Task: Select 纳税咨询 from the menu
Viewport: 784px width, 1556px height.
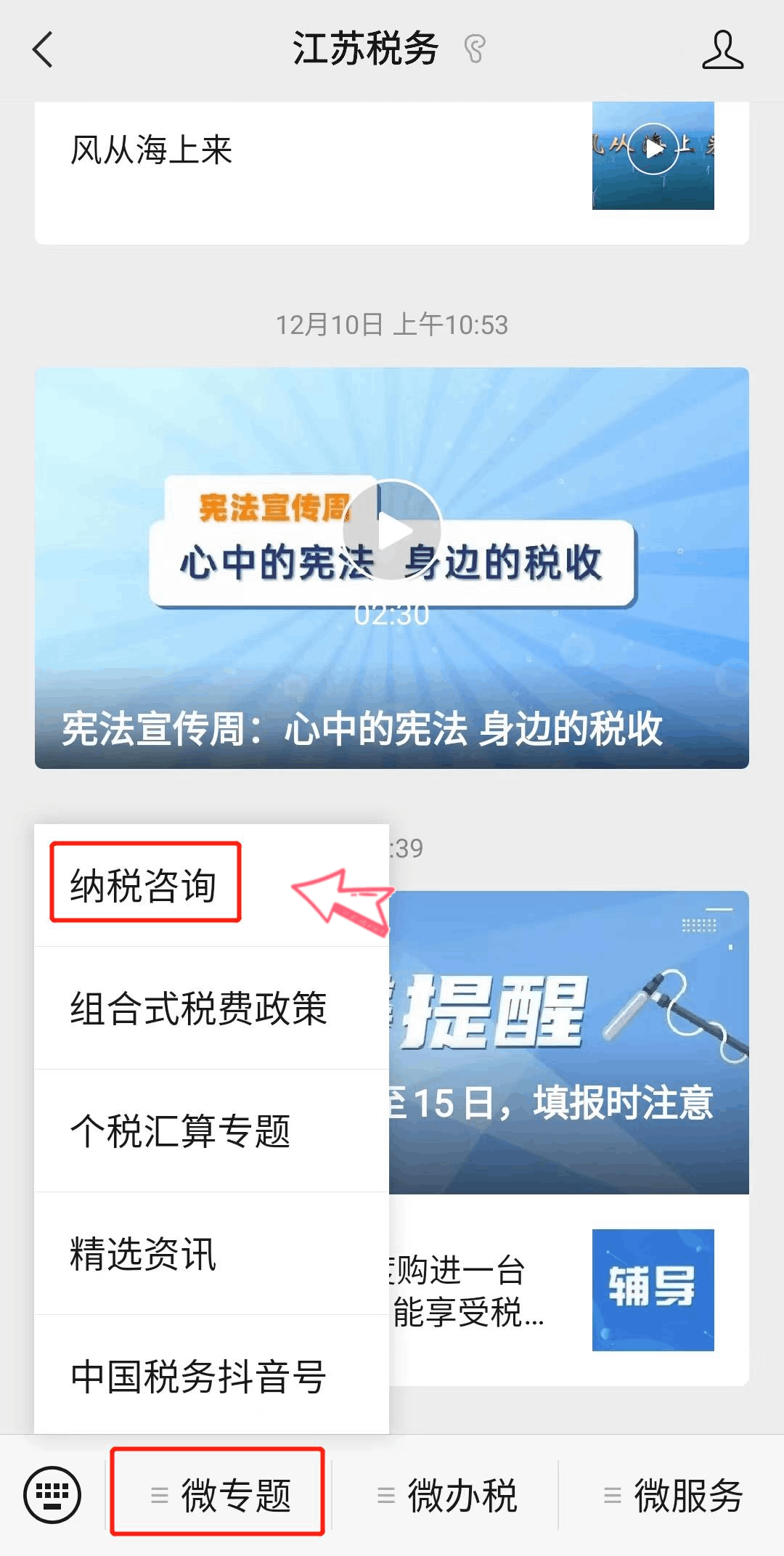Action: point(144,884)
